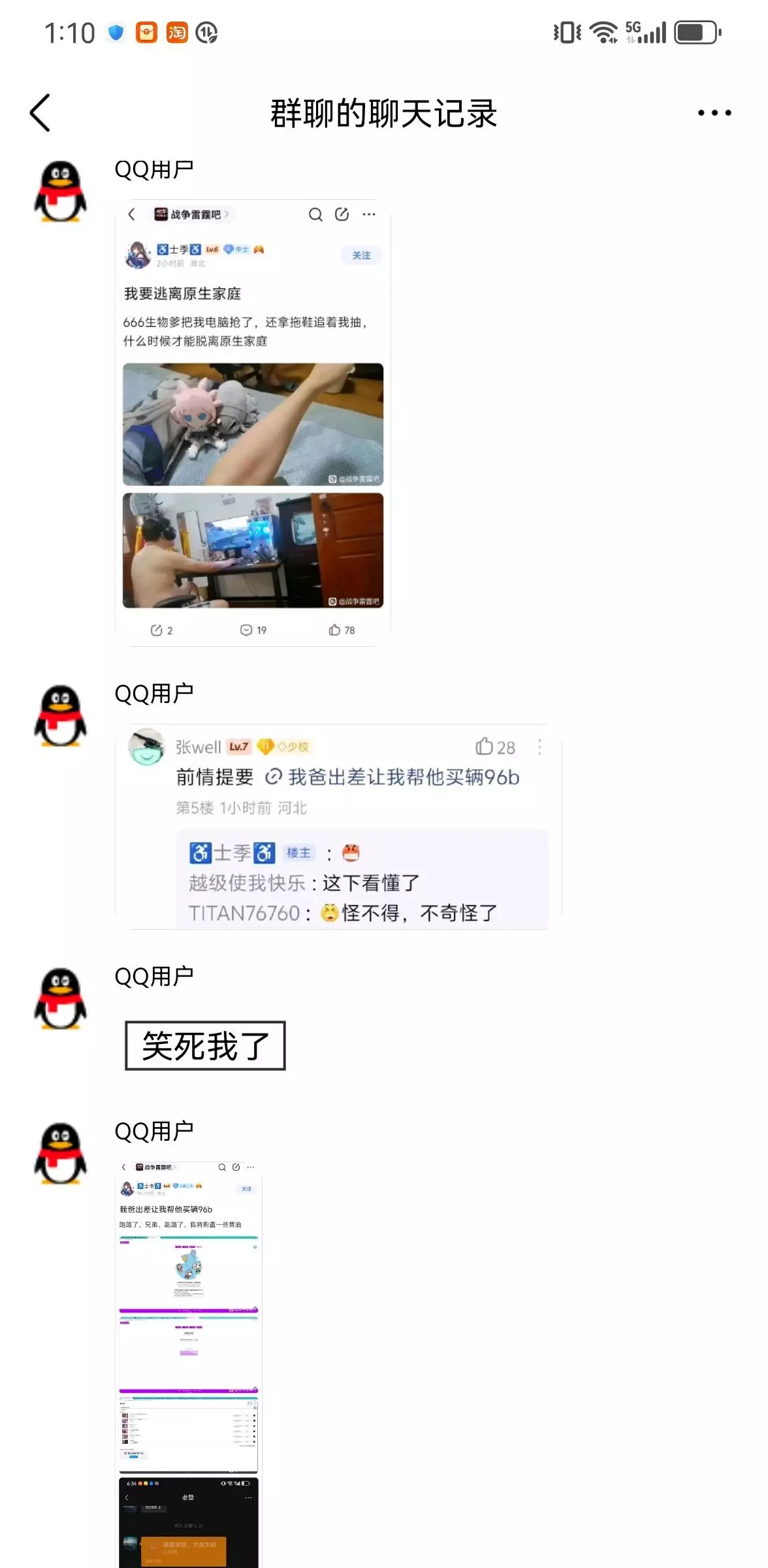The height and width of the screenshot is (1568, 768).
Task: Open the three-dot overflow menu
Action: (714, 113)
